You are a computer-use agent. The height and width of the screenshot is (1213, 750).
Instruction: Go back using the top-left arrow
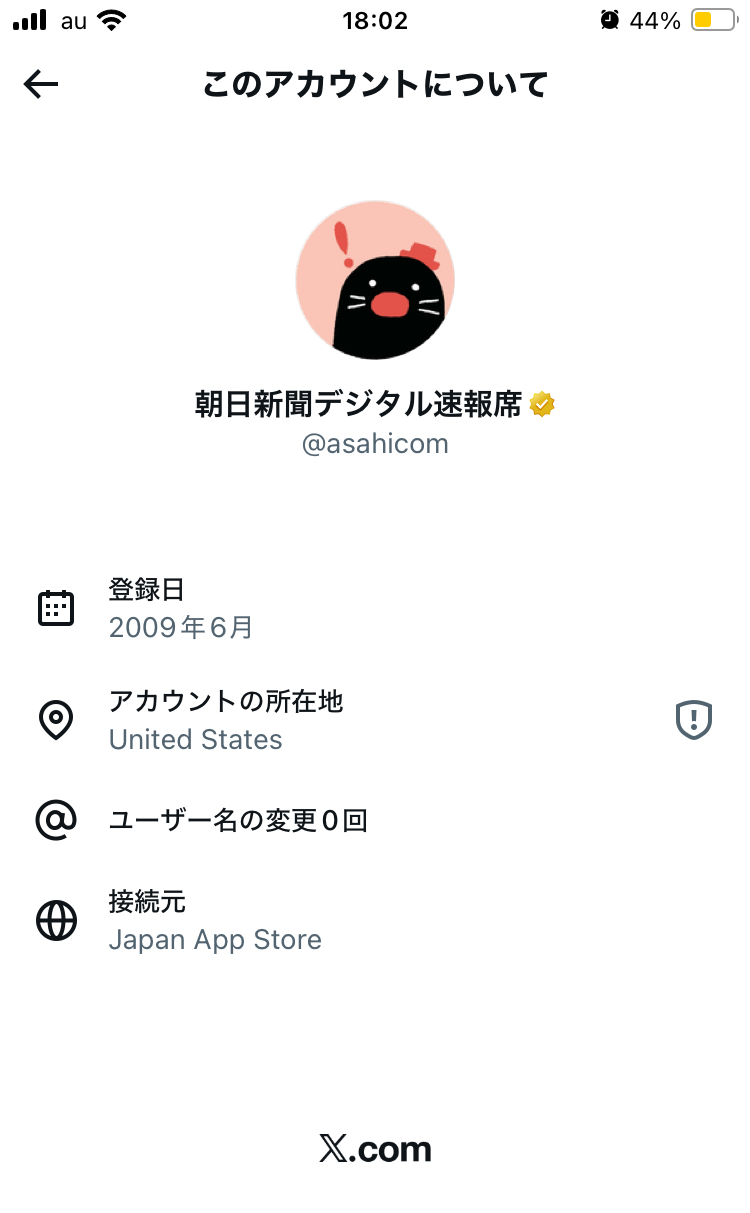click(x=41, y=85)
